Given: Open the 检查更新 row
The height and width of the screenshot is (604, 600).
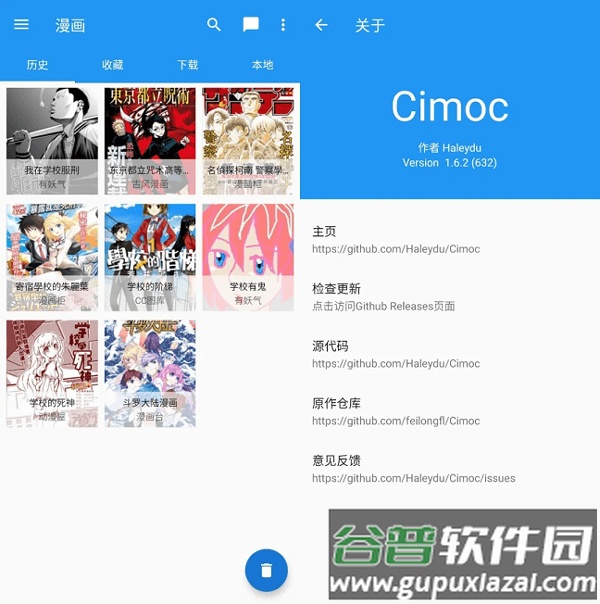Looking at the screenshot, I should click(x=384, y=297).
